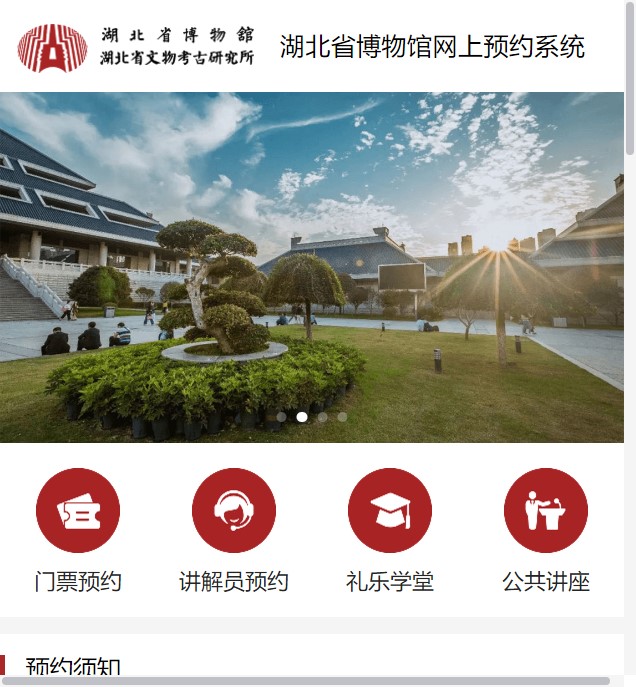Select the fourth carousel indicator dot

tap(342, 417)
